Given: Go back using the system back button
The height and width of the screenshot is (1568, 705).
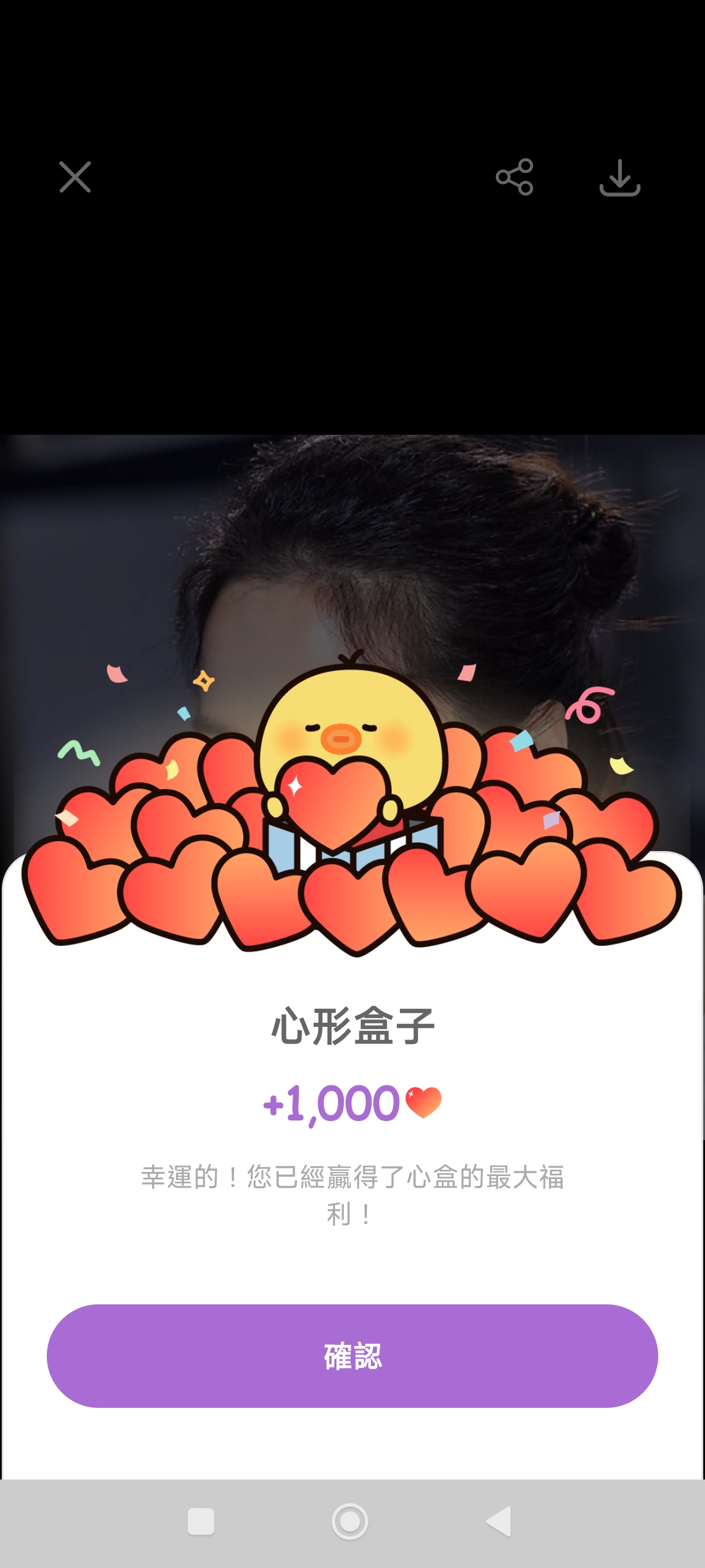Looking at the screenshot, I should 499,1522.
